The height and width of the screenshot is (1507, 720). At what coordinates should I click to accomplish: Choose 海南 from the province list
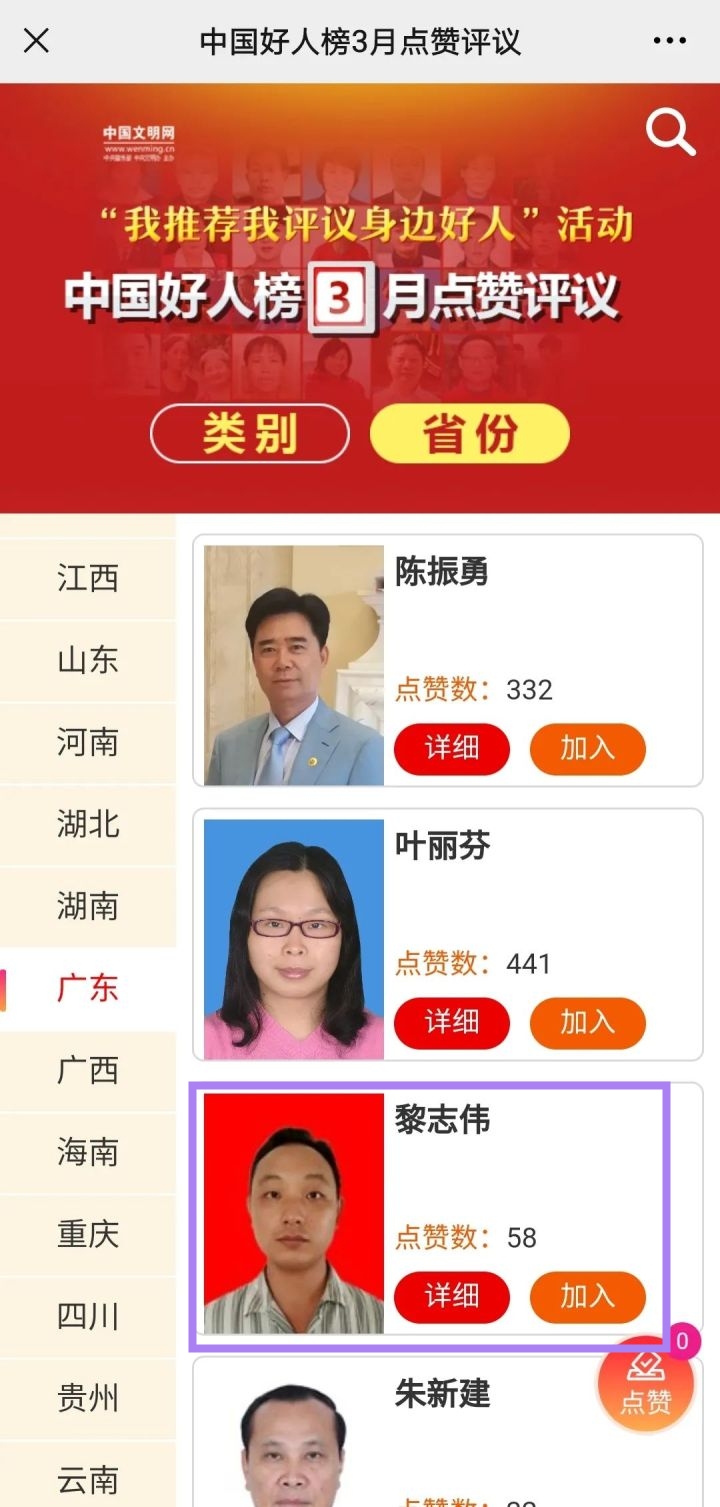coord(88,1152)
